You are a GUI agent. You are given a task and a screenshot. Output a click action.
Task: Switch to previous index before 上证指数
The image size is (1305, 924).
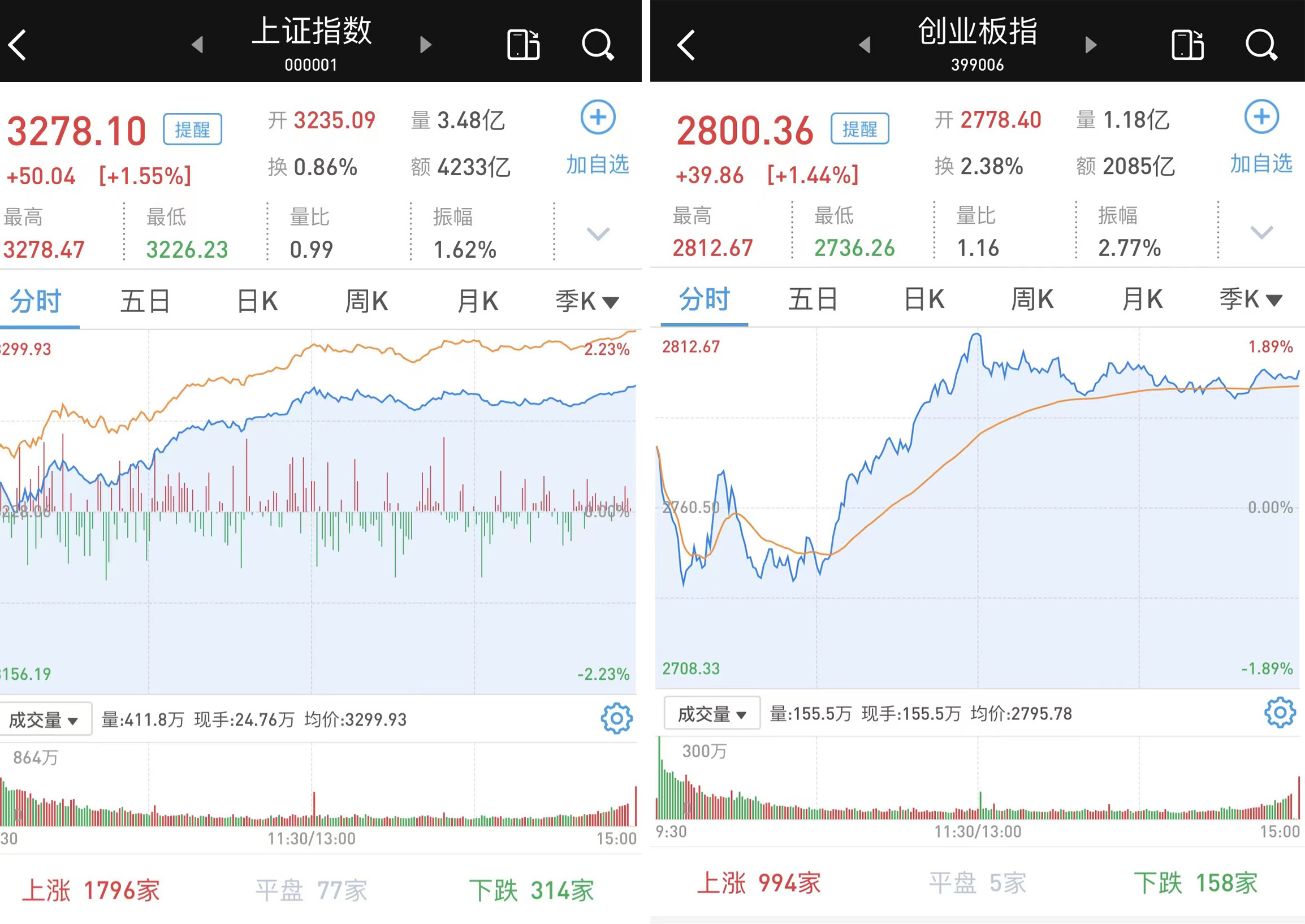197,45
